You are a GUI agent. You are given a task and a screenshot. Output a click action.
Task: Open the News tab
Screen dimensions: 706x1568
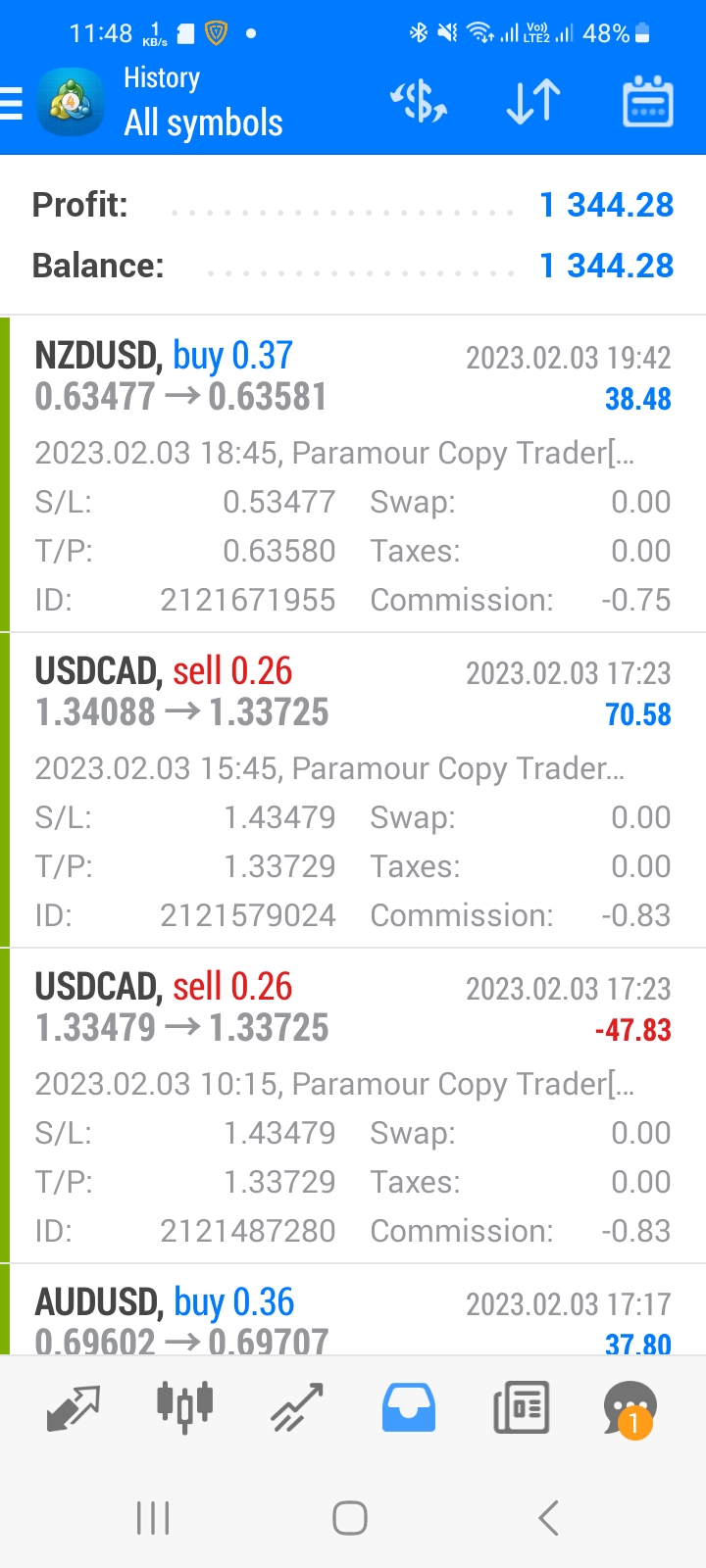coord(521,1408)
